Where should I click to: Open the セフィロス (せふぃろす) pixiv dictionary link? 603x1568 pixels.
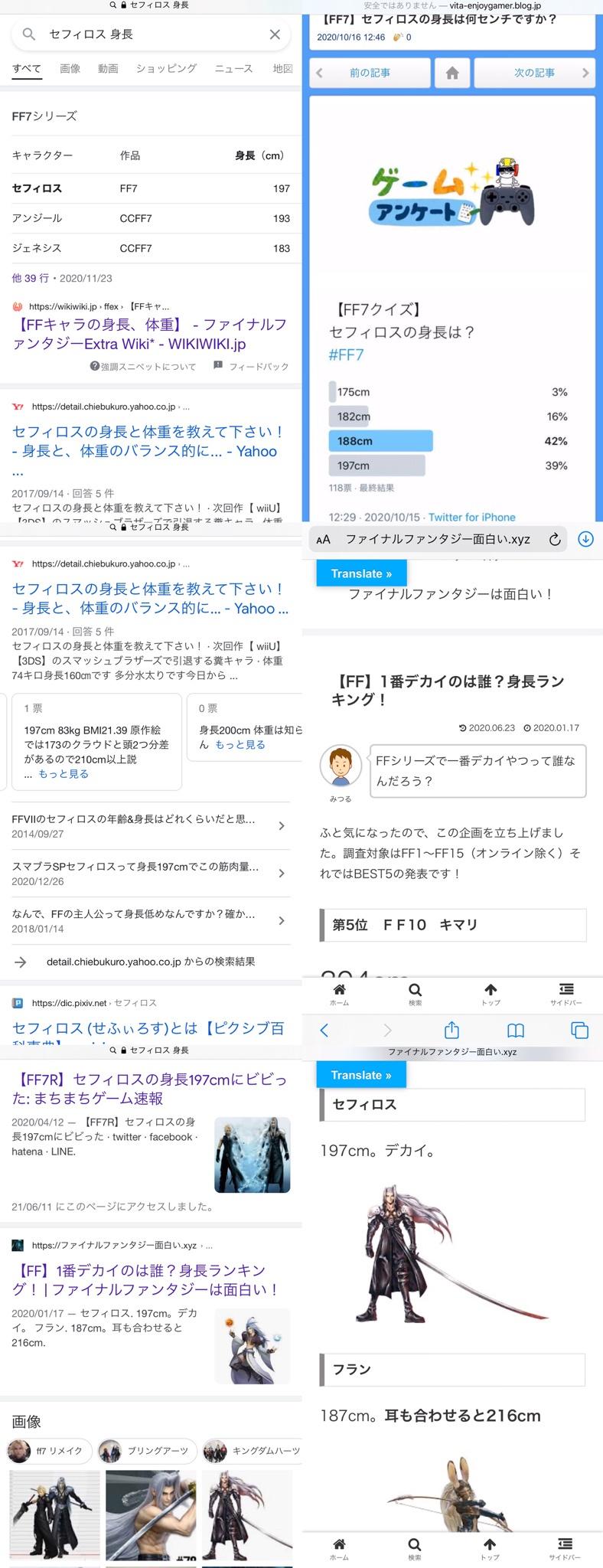(145, 1030)
